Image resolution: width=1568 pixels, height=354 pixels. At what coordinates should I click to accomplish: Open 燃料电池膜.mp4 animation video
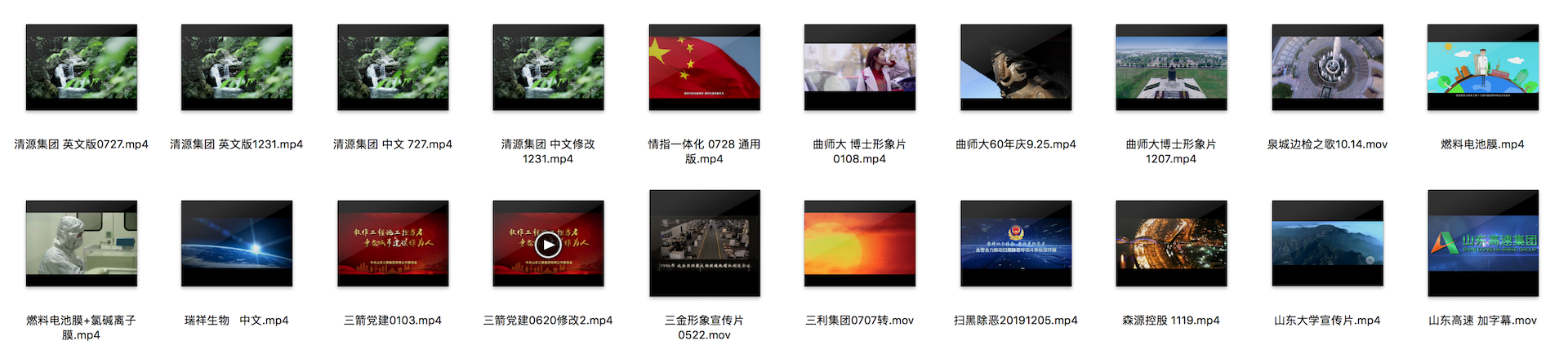coord(1482,68)
